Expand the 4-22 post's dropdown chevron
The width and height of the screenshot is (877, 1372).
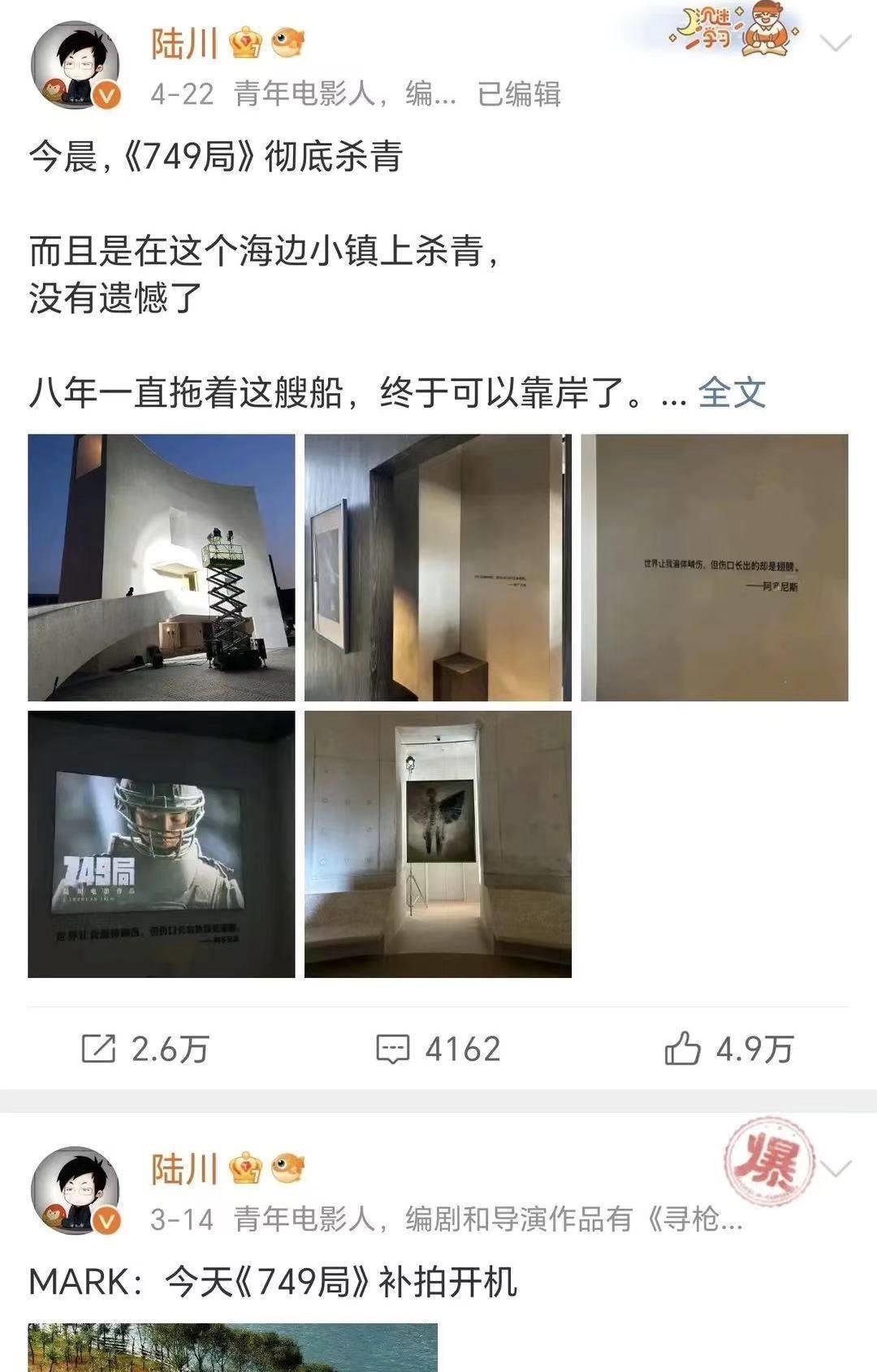point(836,43)
